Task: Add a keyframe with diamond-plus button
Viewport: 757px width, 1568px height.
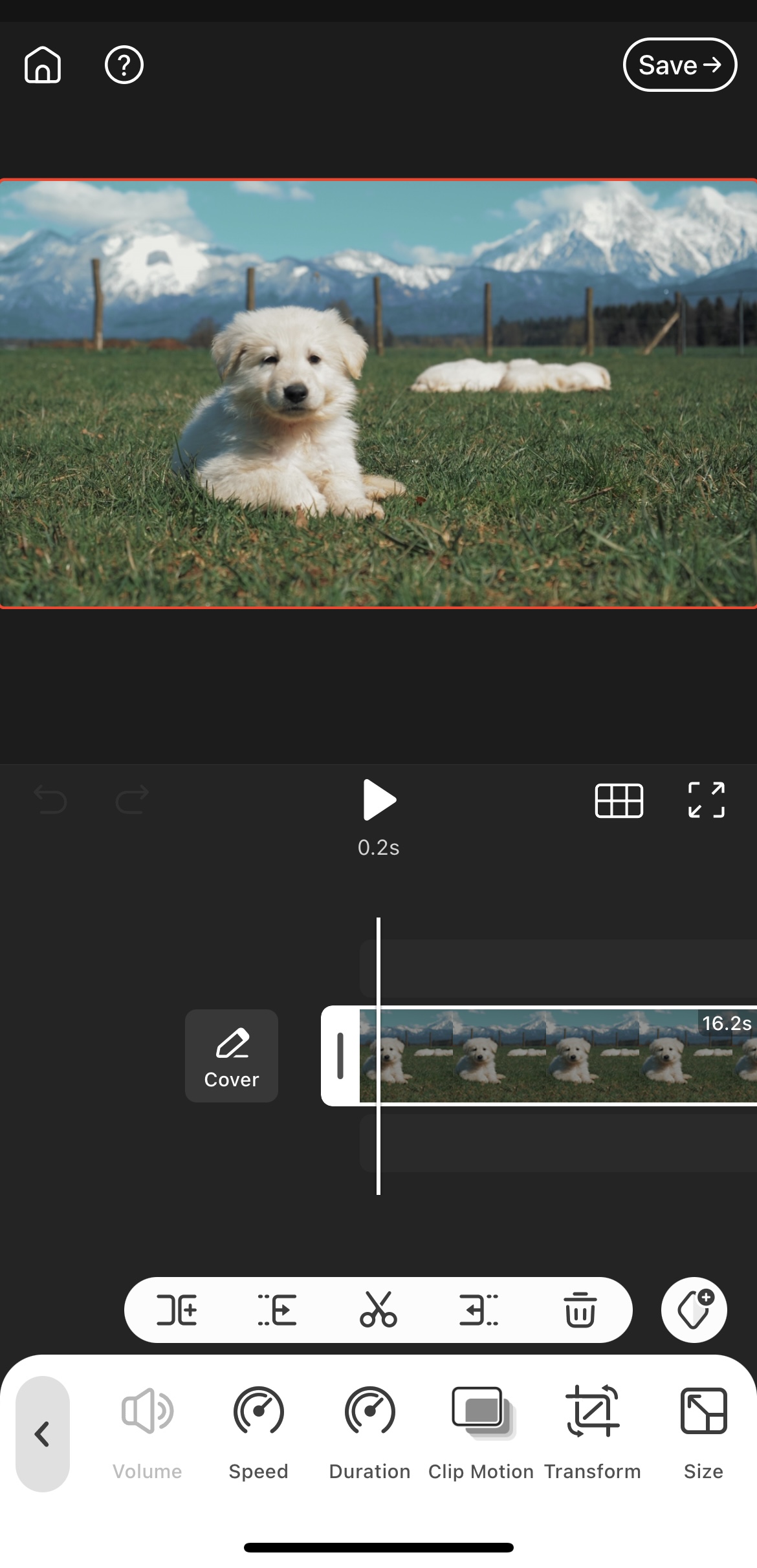Action: [694, 1310]
